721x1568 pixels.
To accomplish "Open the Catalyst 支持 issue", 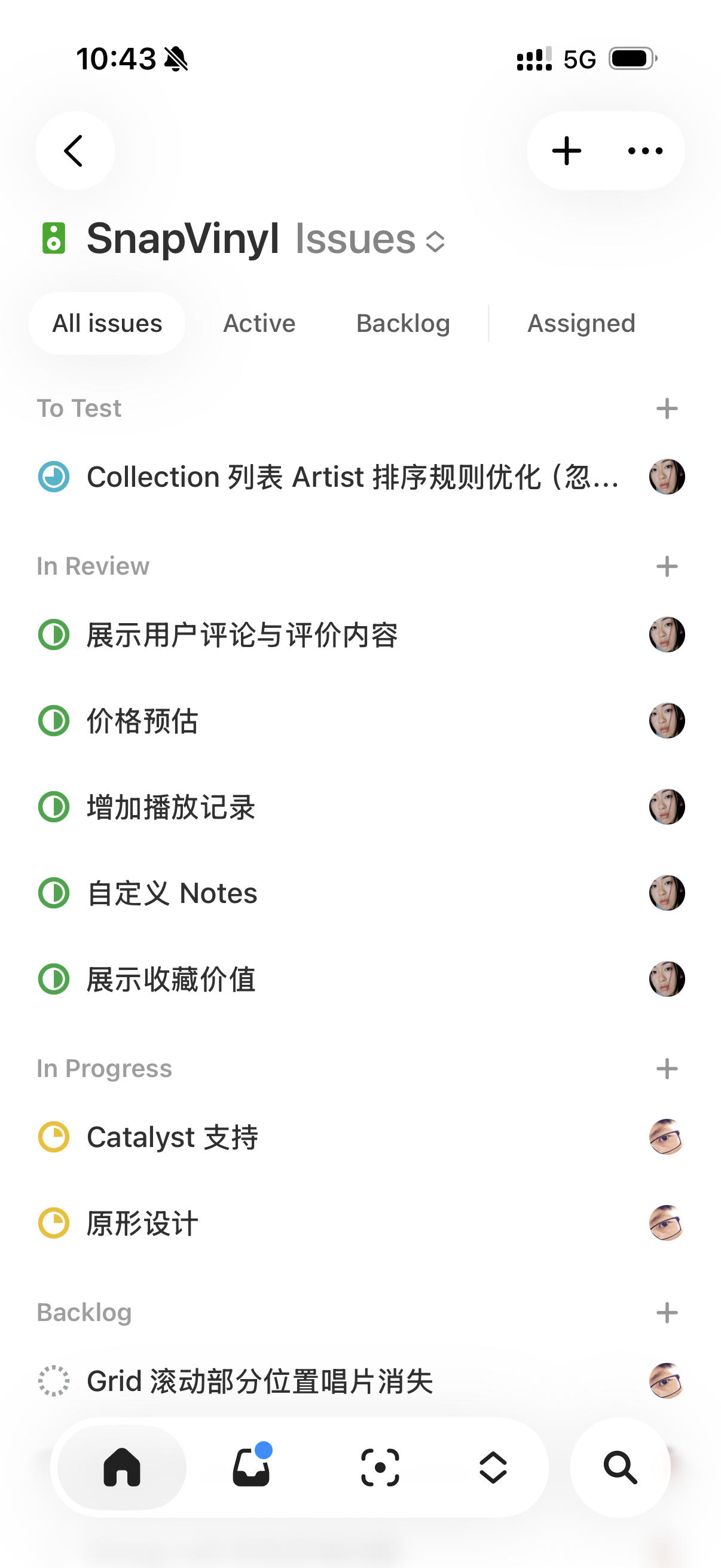I will [172, 1137].
